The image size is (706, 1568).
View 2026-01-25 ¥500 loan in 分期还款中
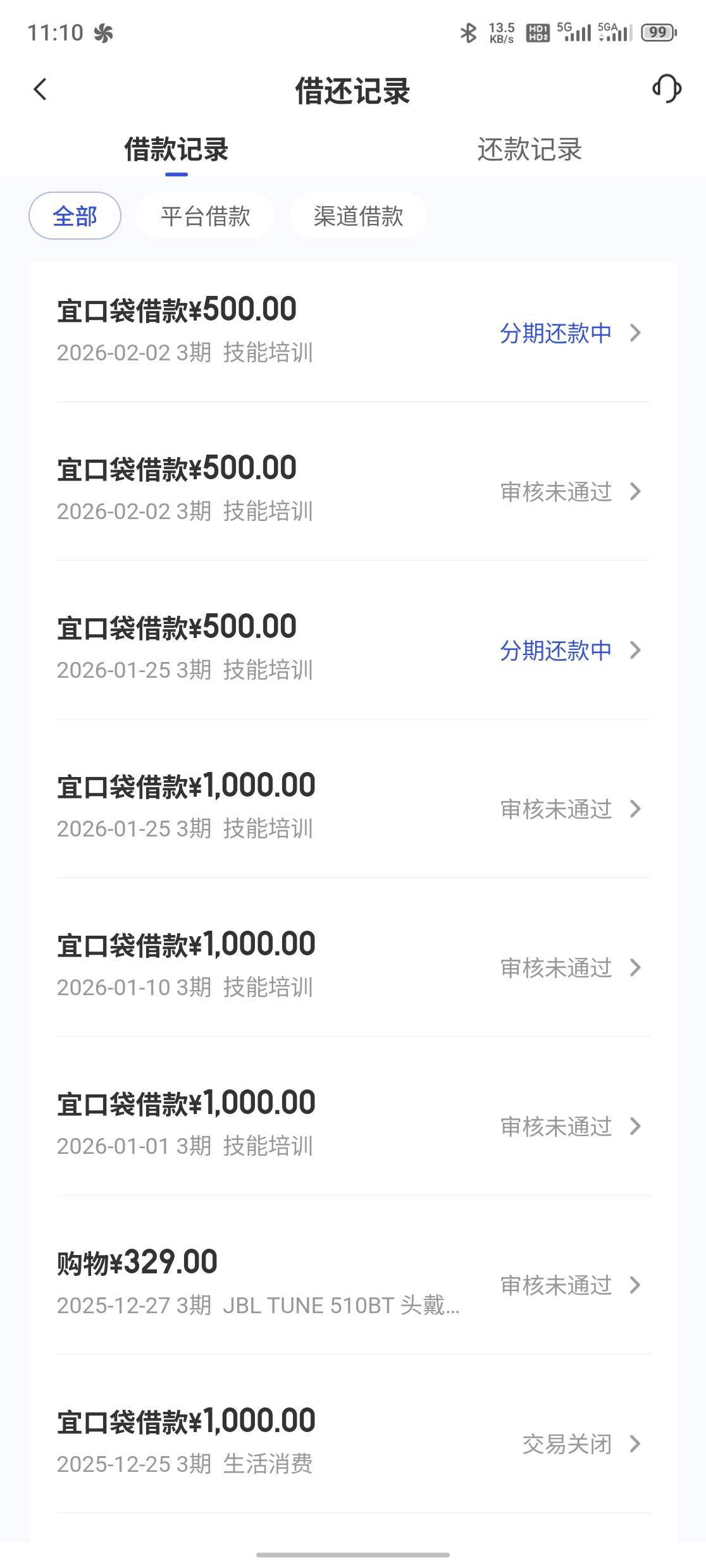pos(353,649)
